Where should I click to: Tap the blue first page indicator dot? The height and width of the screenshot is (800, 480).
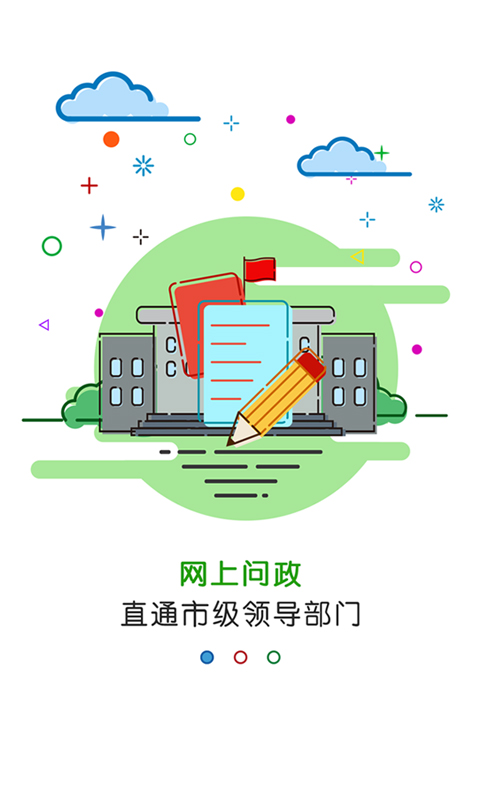click(207, 657)
